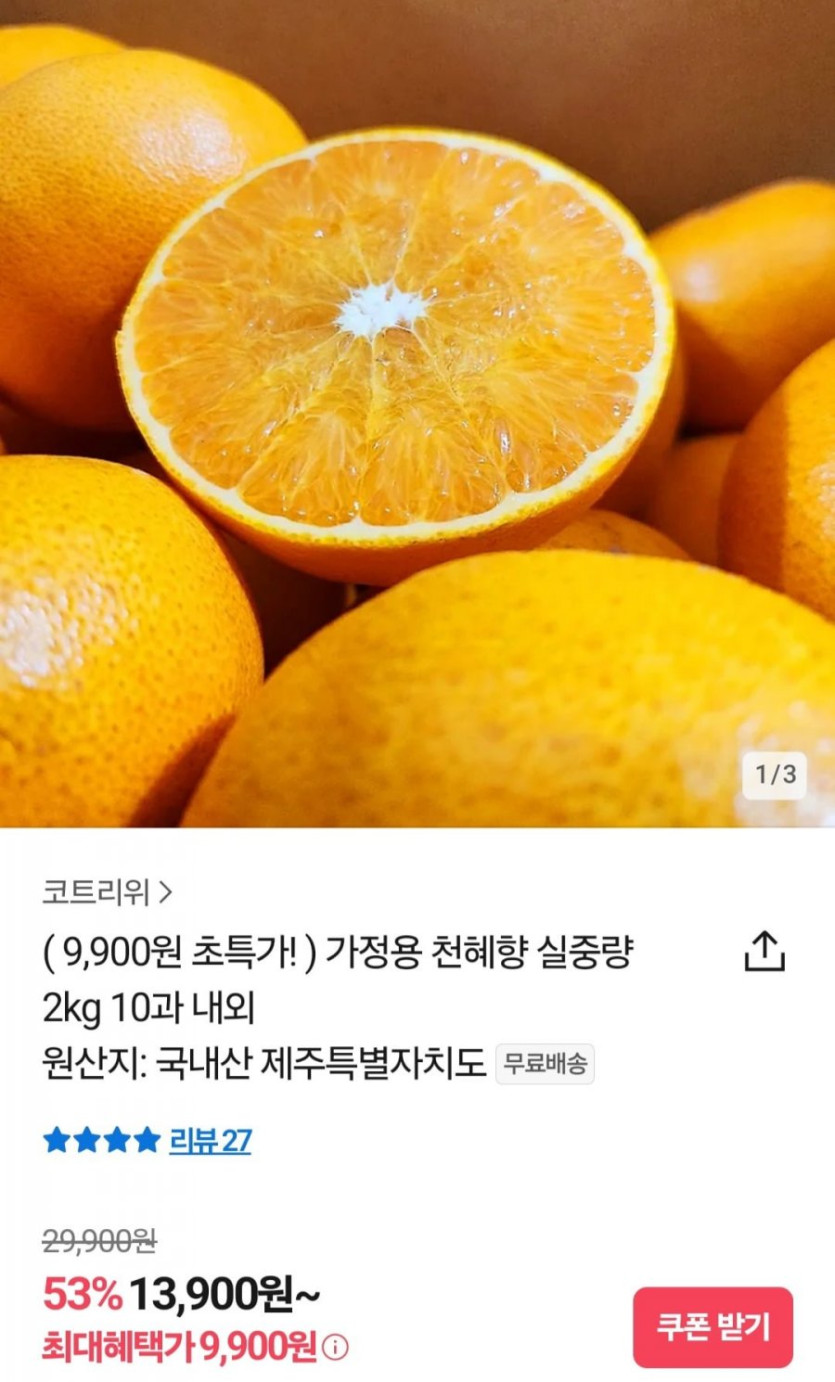Open the 리뷰 27 reviews link

(x=210, y=1140)
